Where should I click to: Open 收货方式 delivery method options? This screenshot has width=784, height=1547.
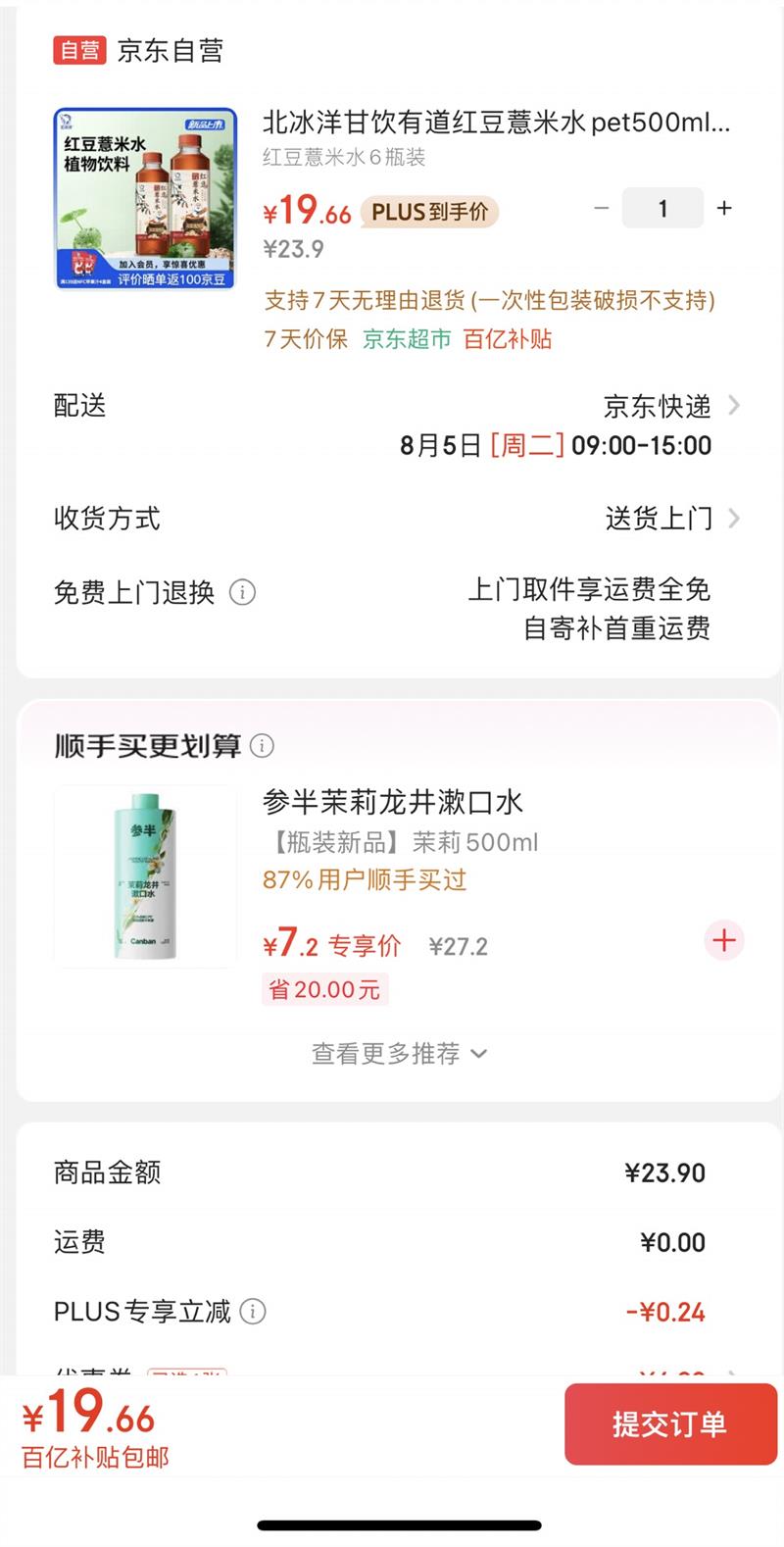point(671,518)
